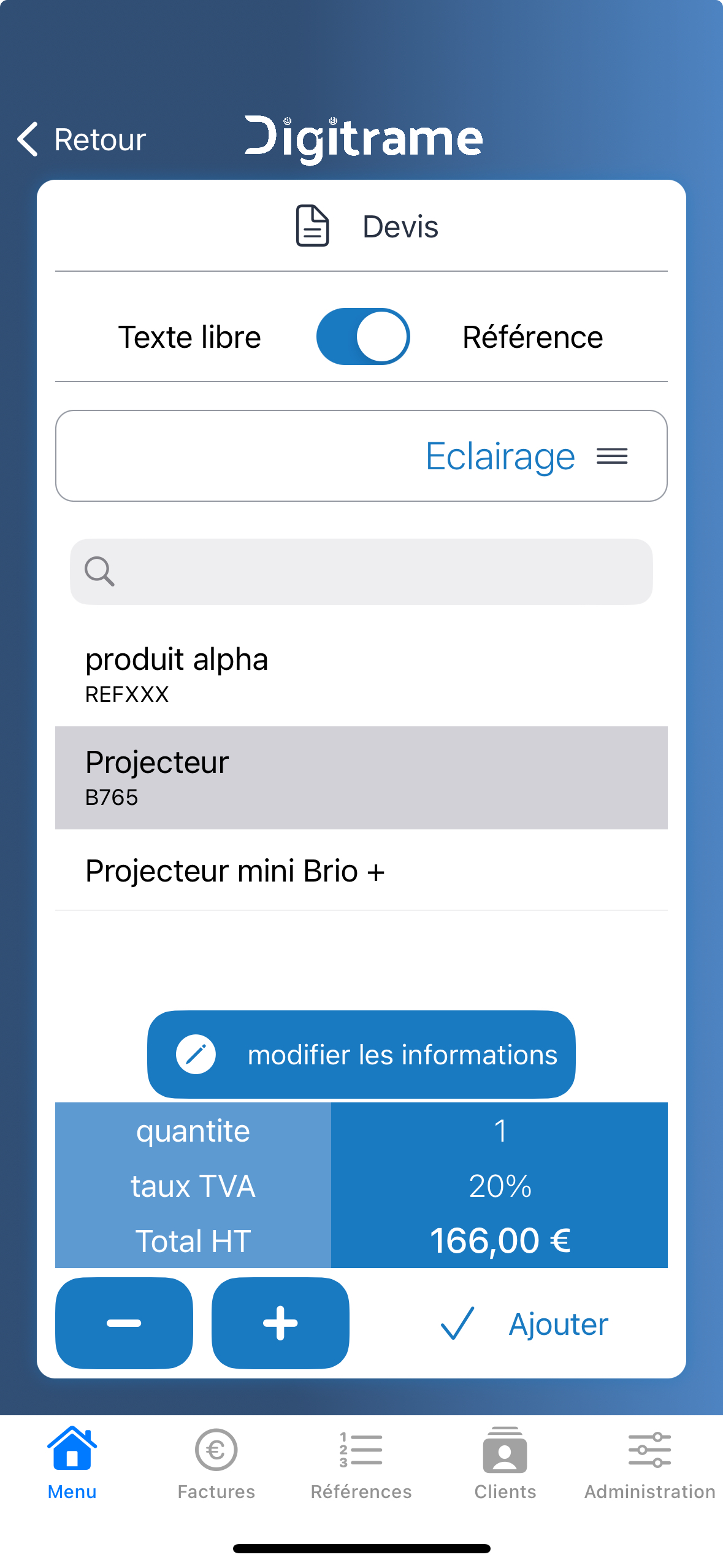Confirm with the Ajouter button
This screenshot has height=1568, width=723.
coord(524,1324)
